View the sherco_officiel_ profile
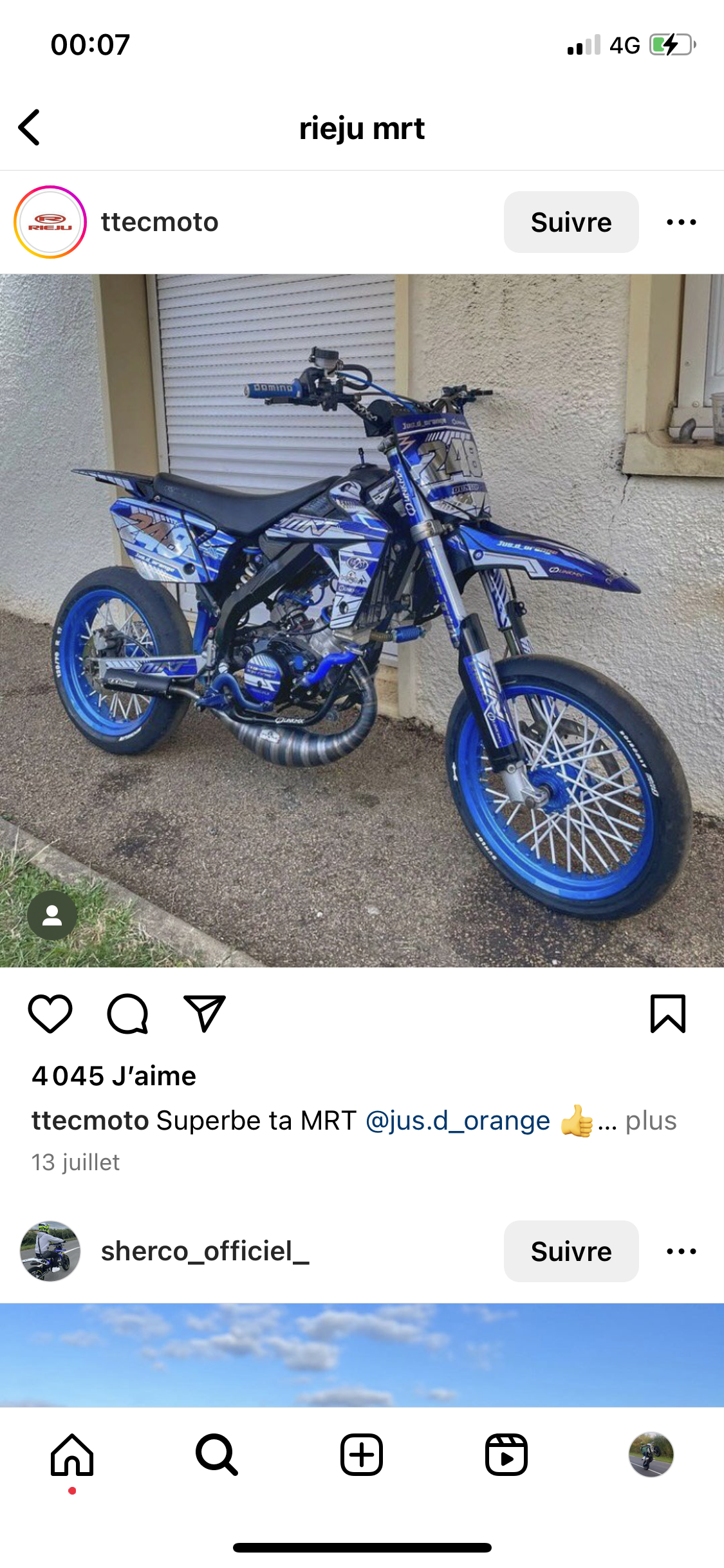Screen dimensions: 724x1568 (205, 1251)
